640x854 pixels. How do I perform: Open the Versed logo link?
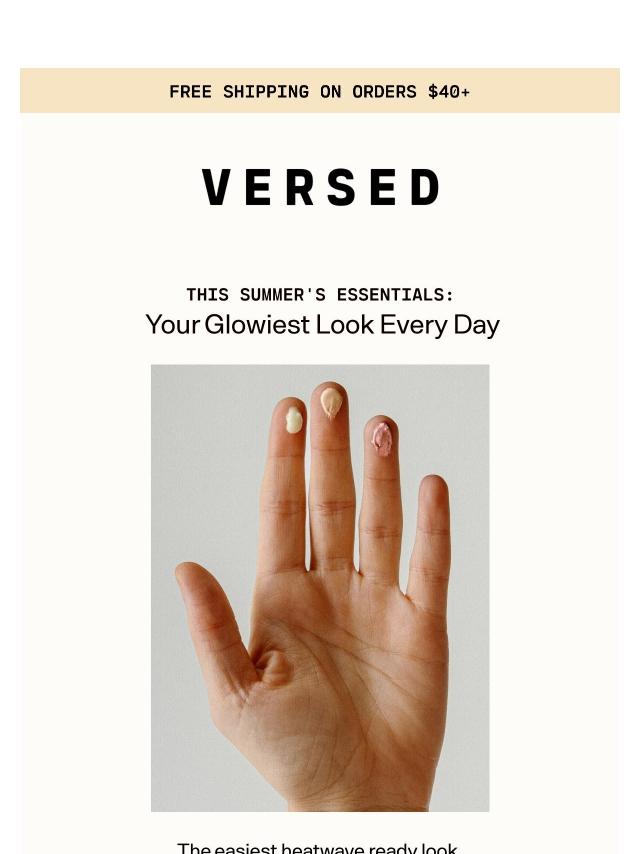320,188
